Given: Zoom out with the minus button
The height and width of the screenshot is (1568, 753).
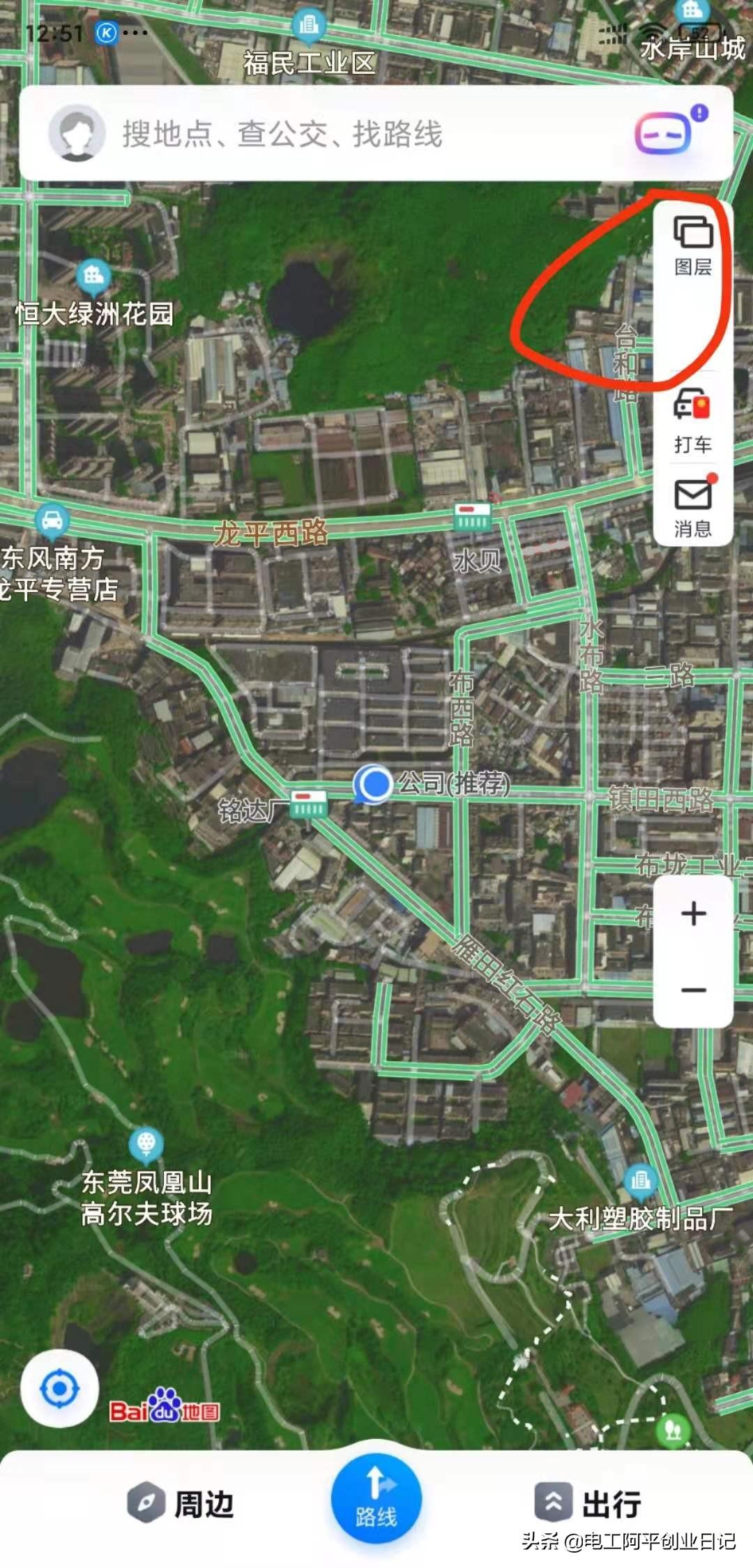Looking at the screenshot, I should (693, 990).
